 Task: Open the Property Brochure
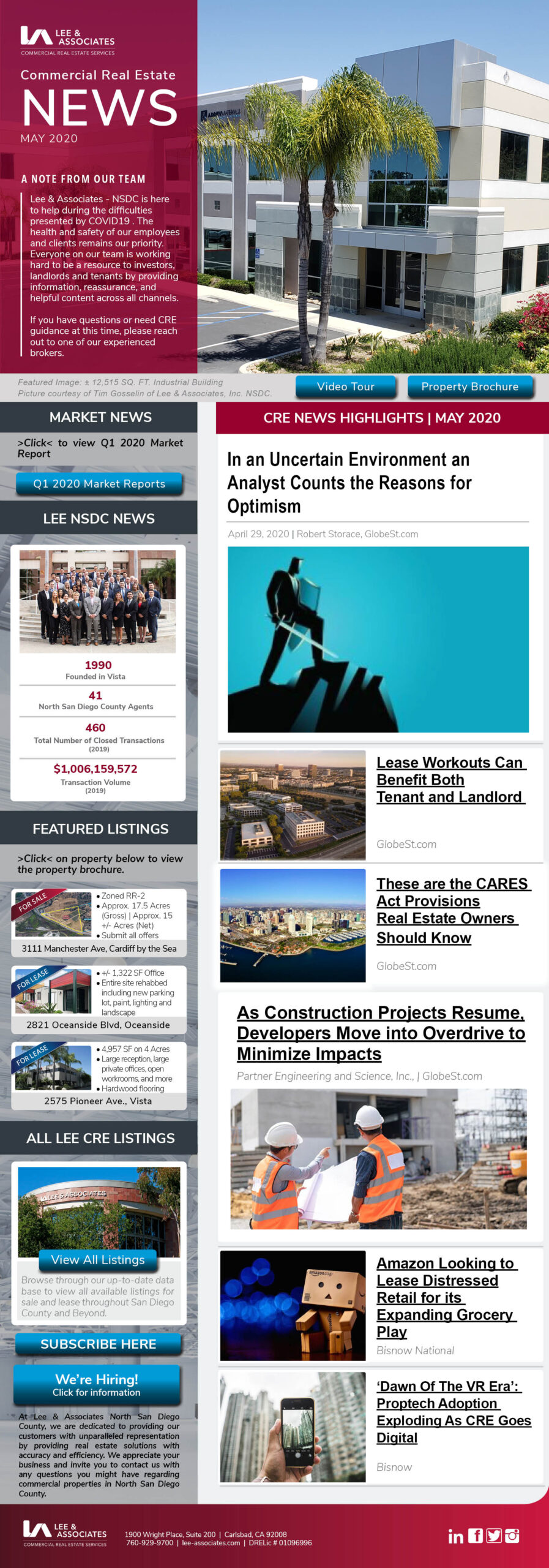(x=469, y=386)
